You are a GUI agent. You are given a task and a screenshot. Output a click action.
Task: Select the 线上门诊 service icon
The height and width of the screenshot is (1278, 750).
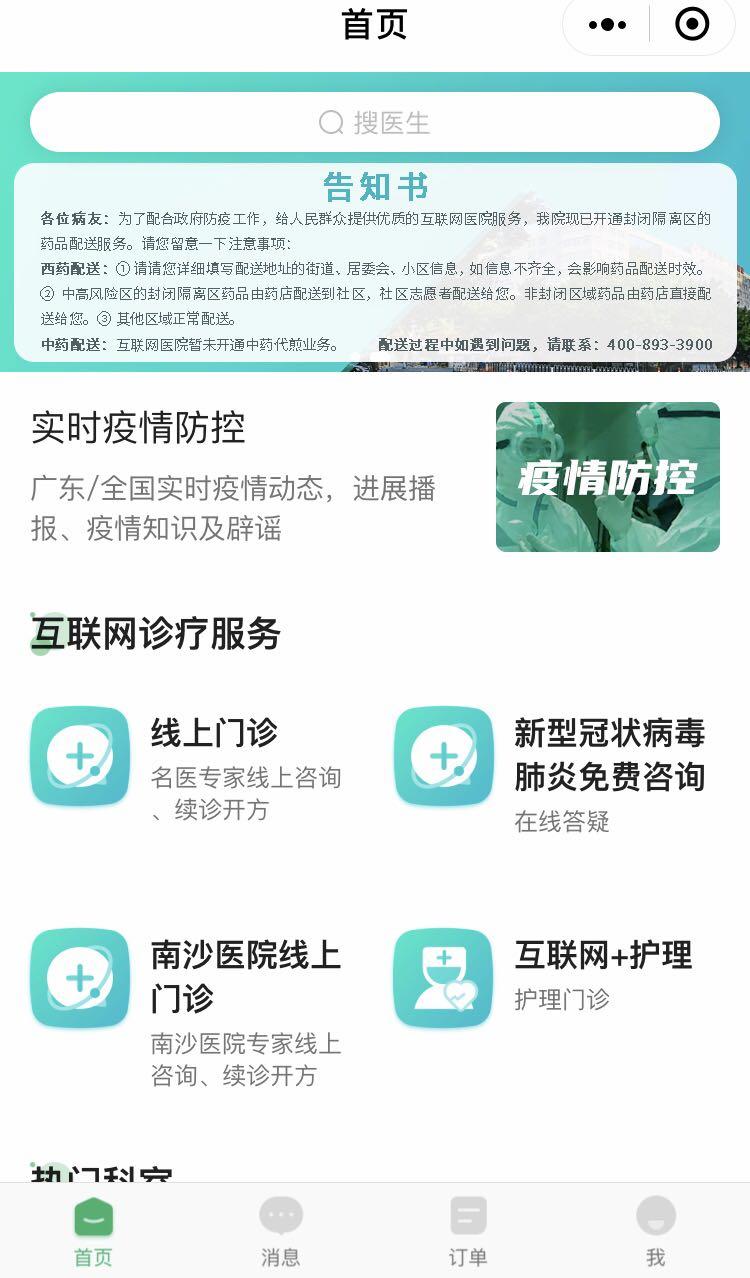[79, 756]
